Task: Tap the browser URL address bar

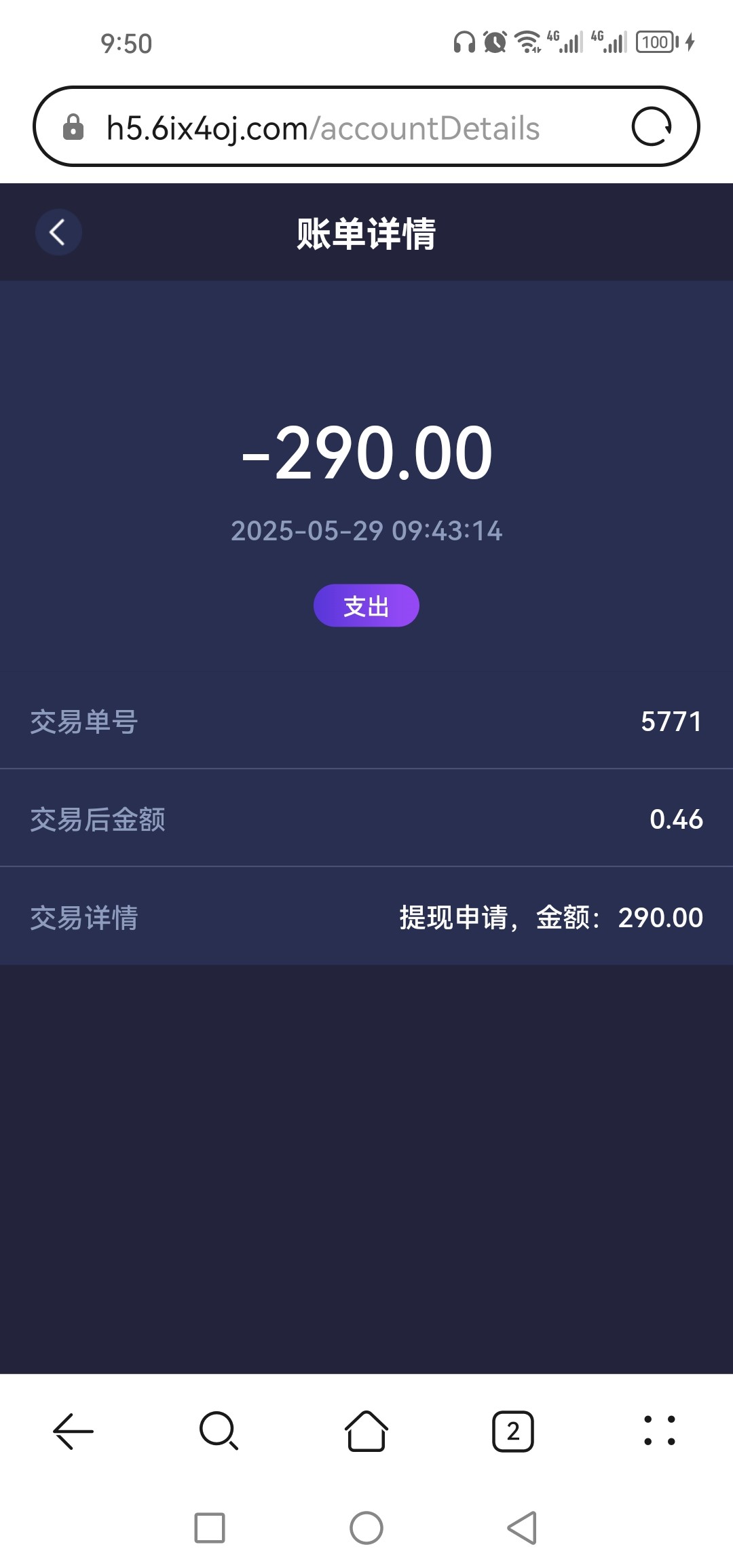Action: pos(322,128)
